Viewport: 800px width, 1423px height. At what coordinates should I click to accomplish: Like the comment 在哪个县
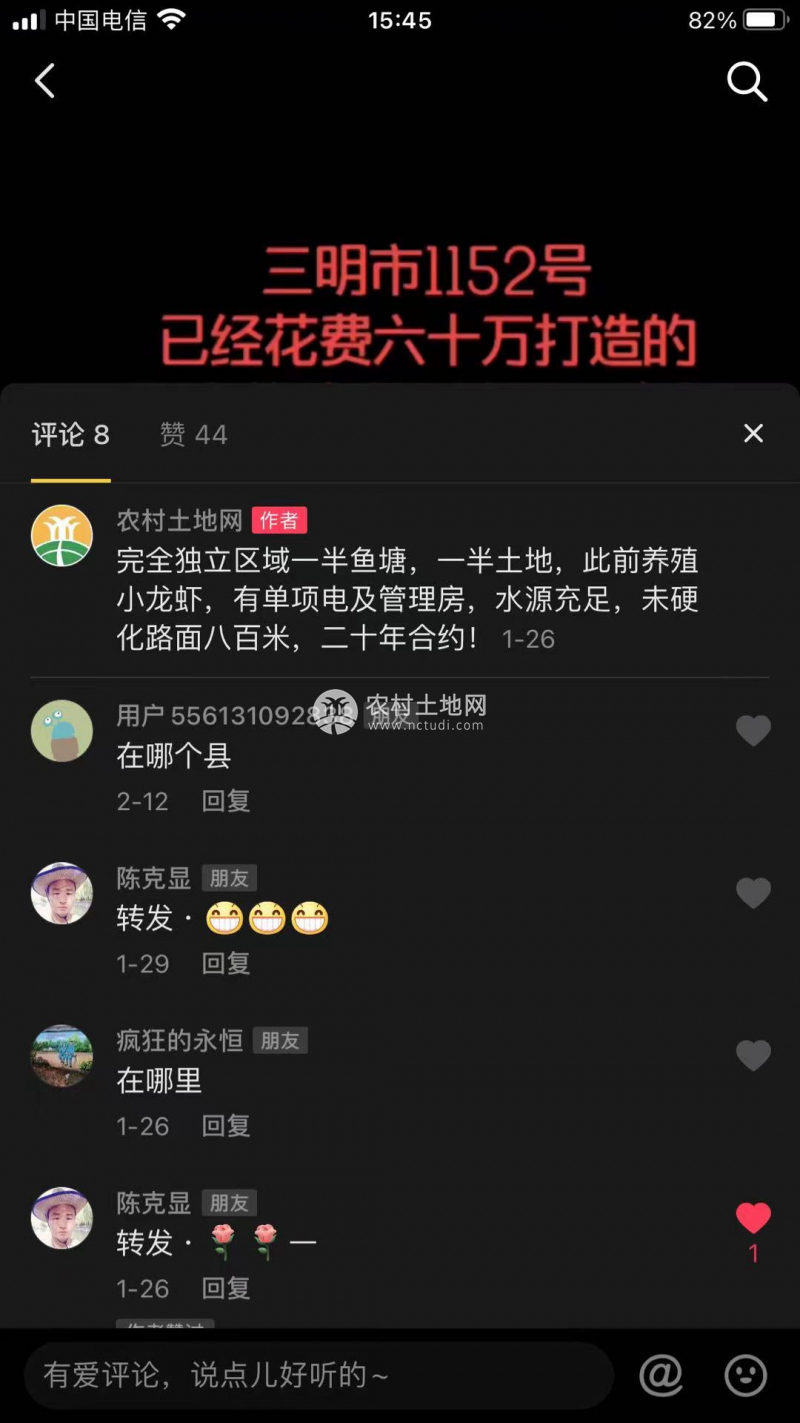pyautogui.click(x=753, y=731)
